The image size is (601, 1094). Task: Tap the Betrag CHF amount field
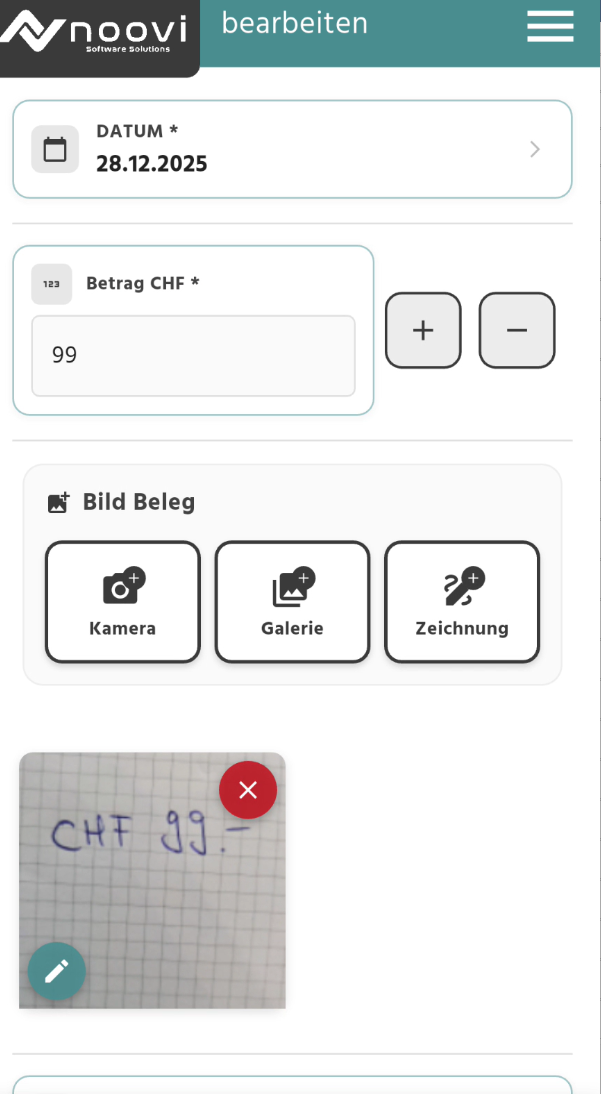click(193, 356)
